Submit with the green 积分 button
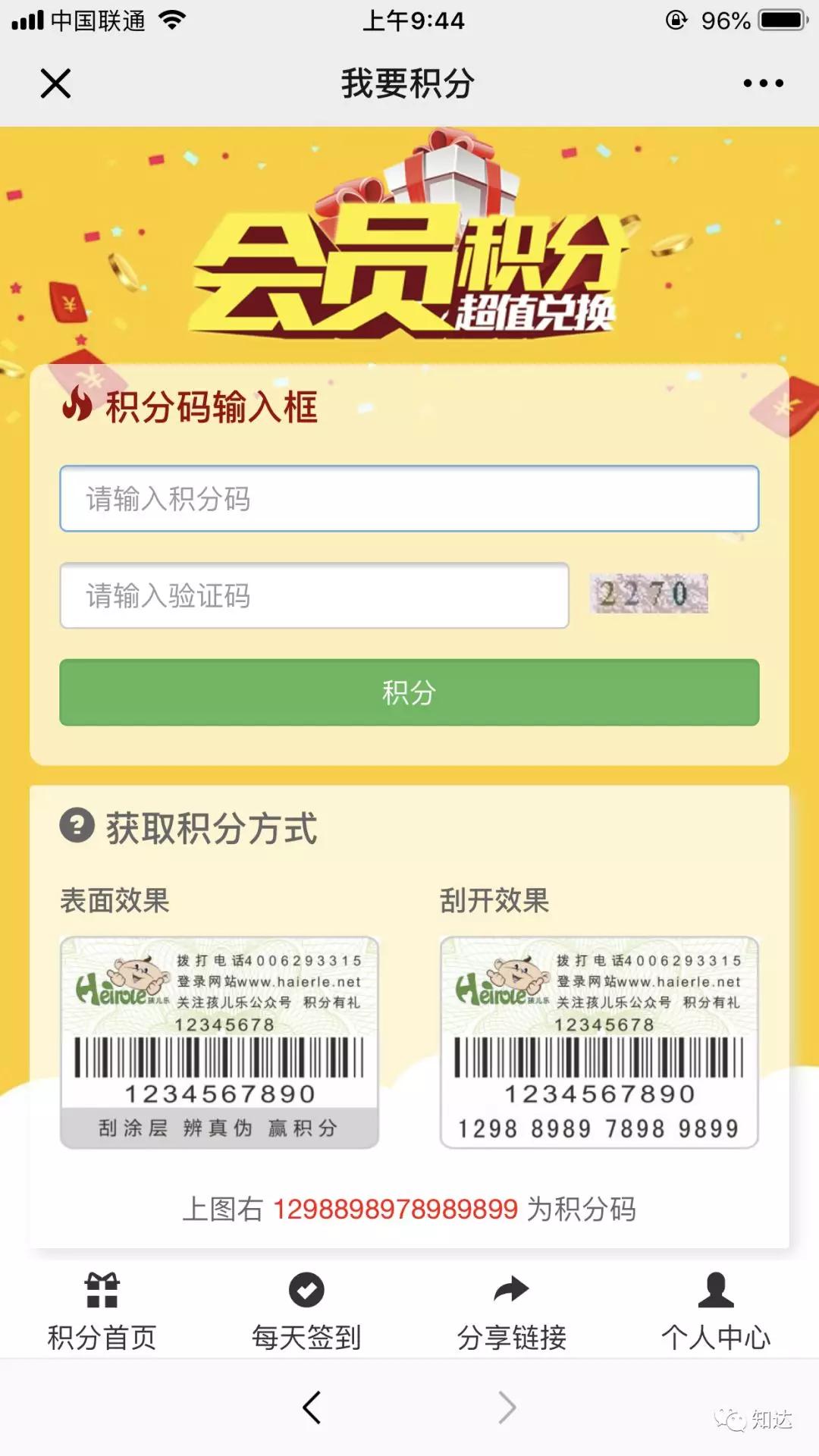819x1456 pixels. click(x=409, y=692)
